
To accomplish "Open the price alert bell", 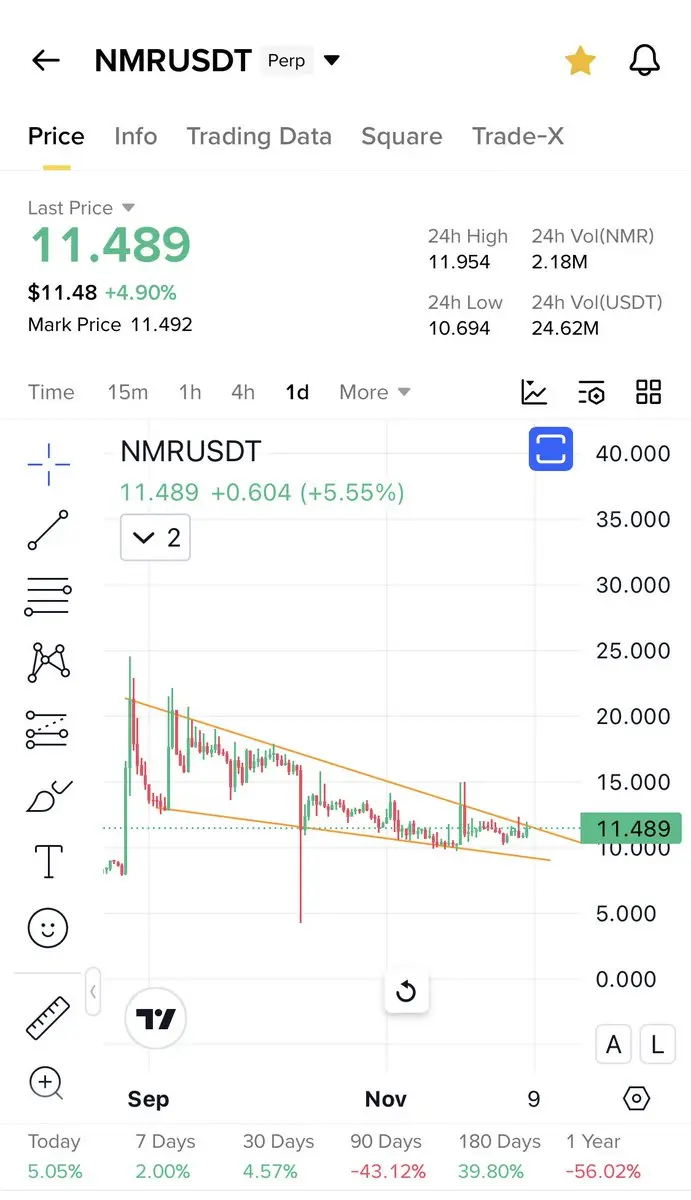I will coord(645,61).
